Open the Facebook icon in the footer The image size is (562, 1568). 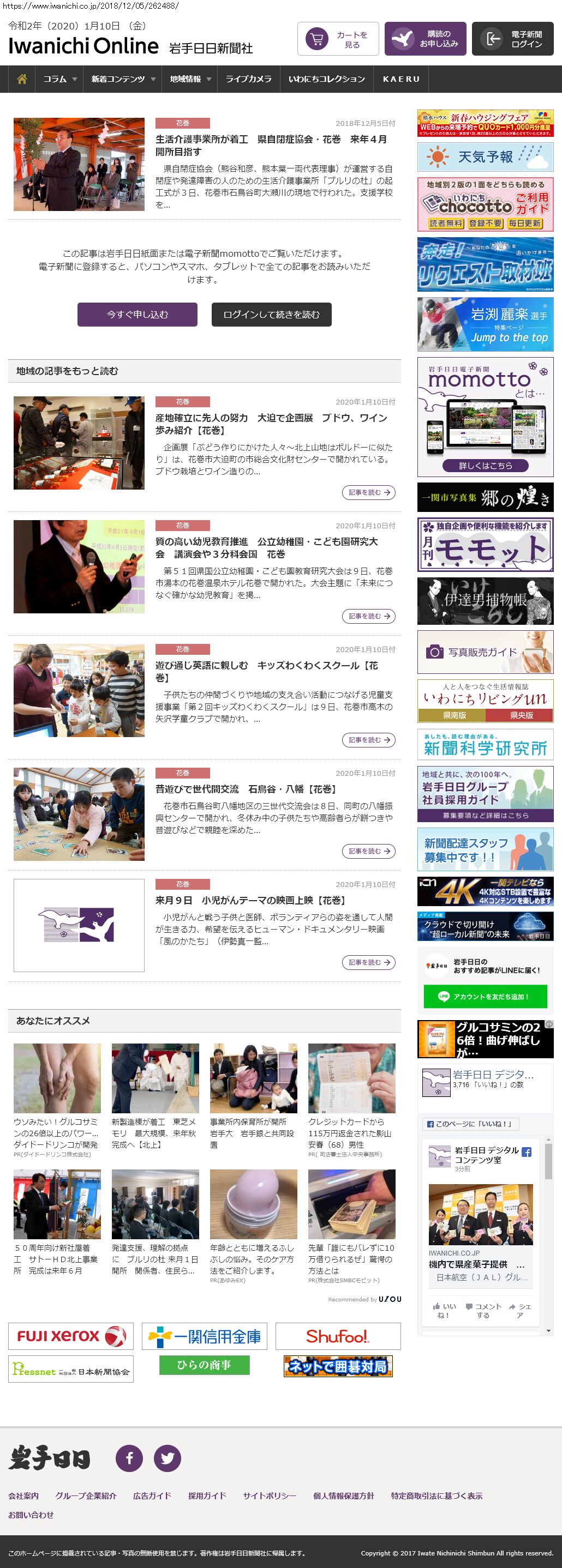click(x=129, y=1458)
